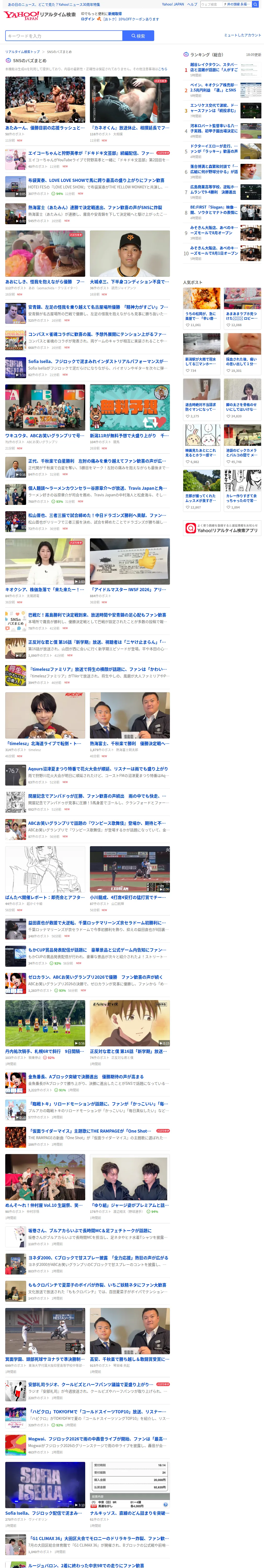Image resolution: width=264 pixels, height=1568 pixels.
Task: Open G1 CLIMAX 36 大田区大会 article
Action: [x=88, y=1542]
